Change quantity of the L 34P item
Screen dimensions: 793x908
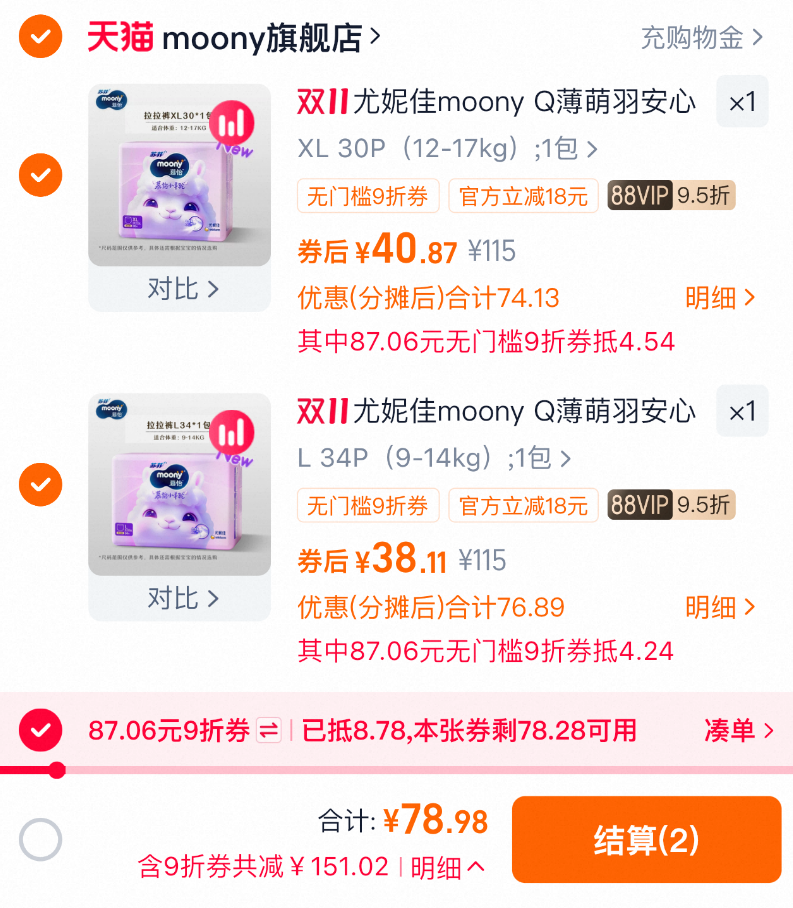(x=742, y=411)
